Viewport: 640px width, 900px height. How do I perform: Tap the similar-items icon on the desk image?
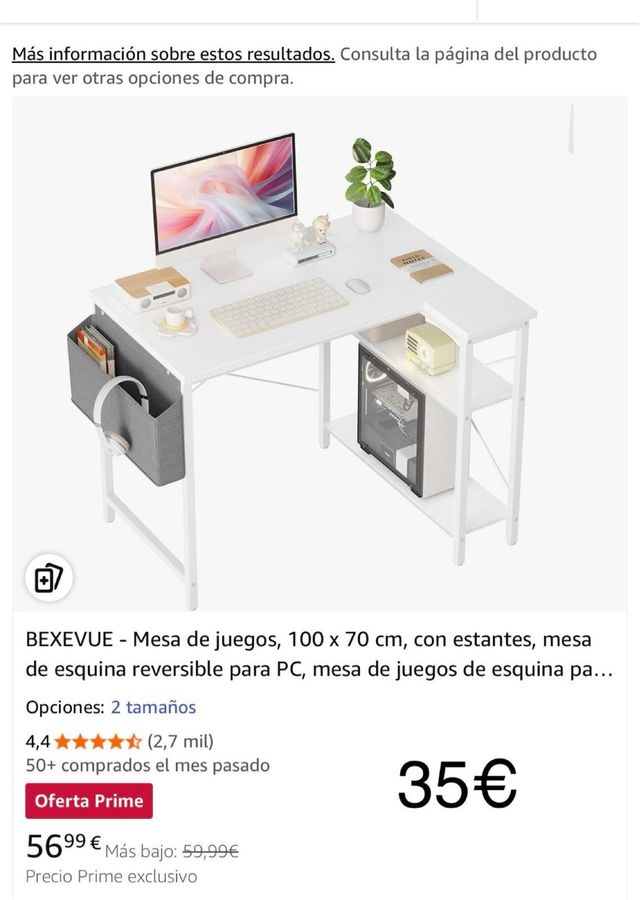(48, 578)
